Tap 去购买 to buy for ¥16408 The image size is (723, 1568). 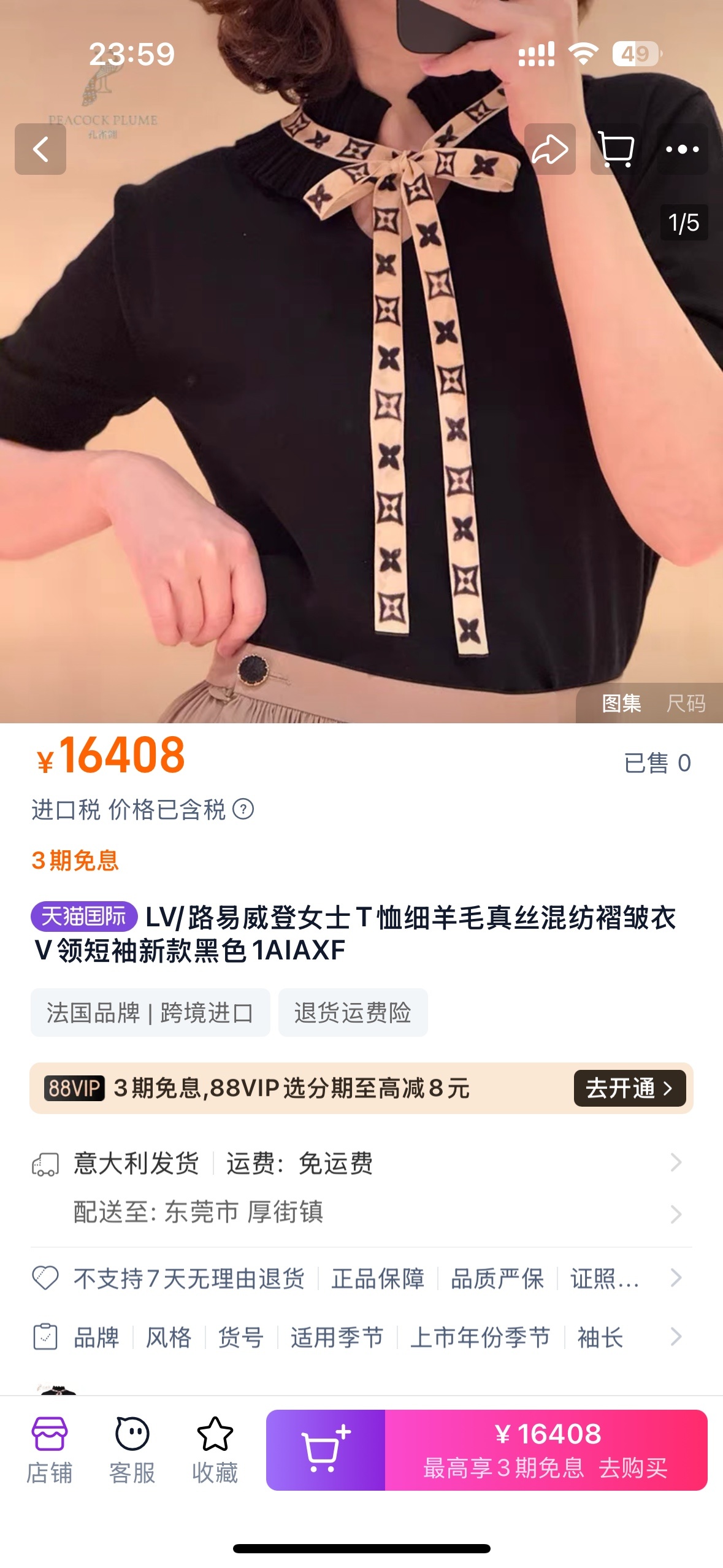click(546, 1450)
